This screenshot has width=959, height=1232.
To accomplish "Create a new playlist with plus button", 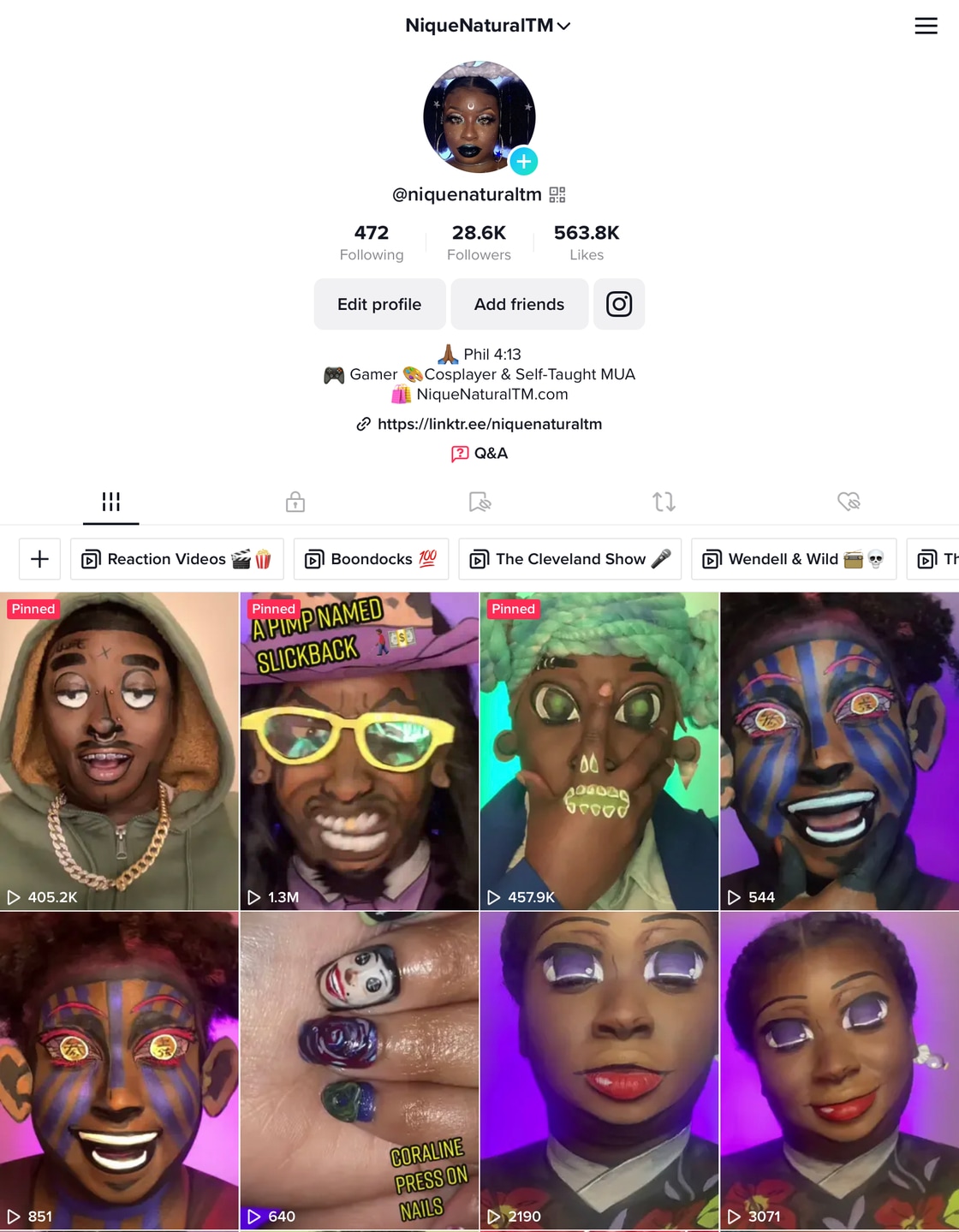I will pos(39,559).
